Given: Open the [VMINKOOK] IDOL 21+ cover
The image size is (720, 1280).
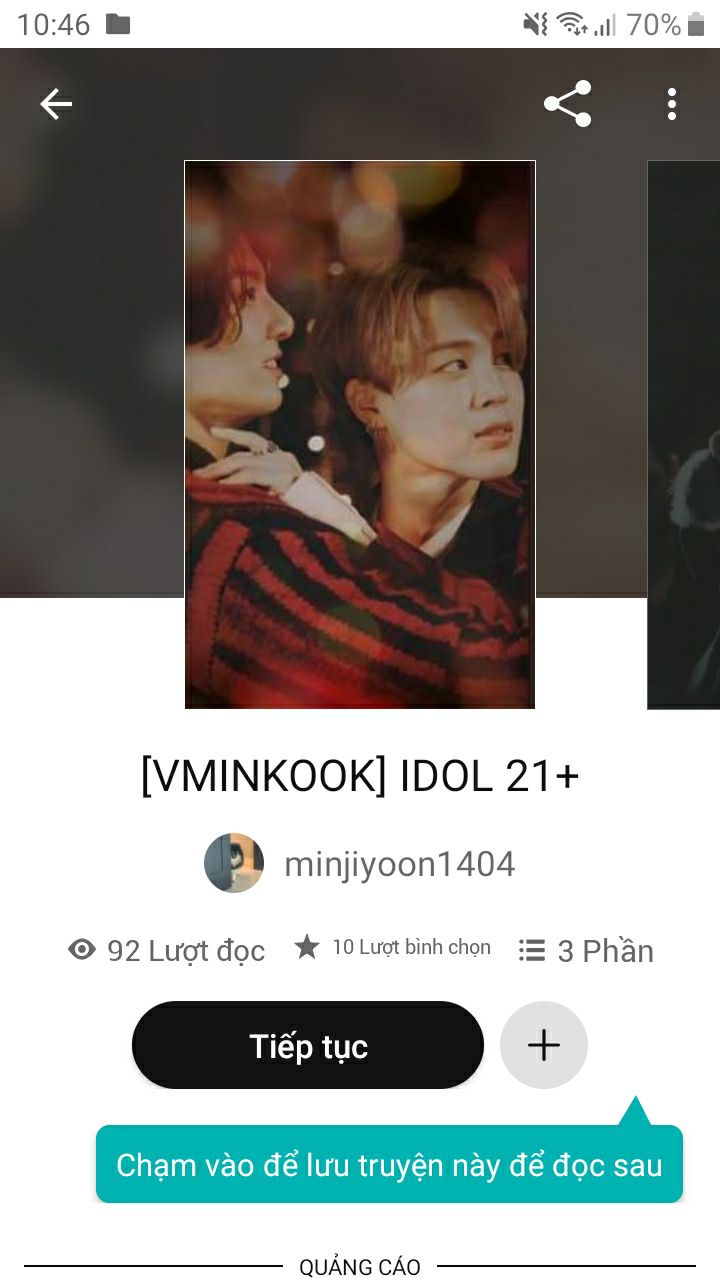Looking at the screenshot, I should [x=360, y=435].
